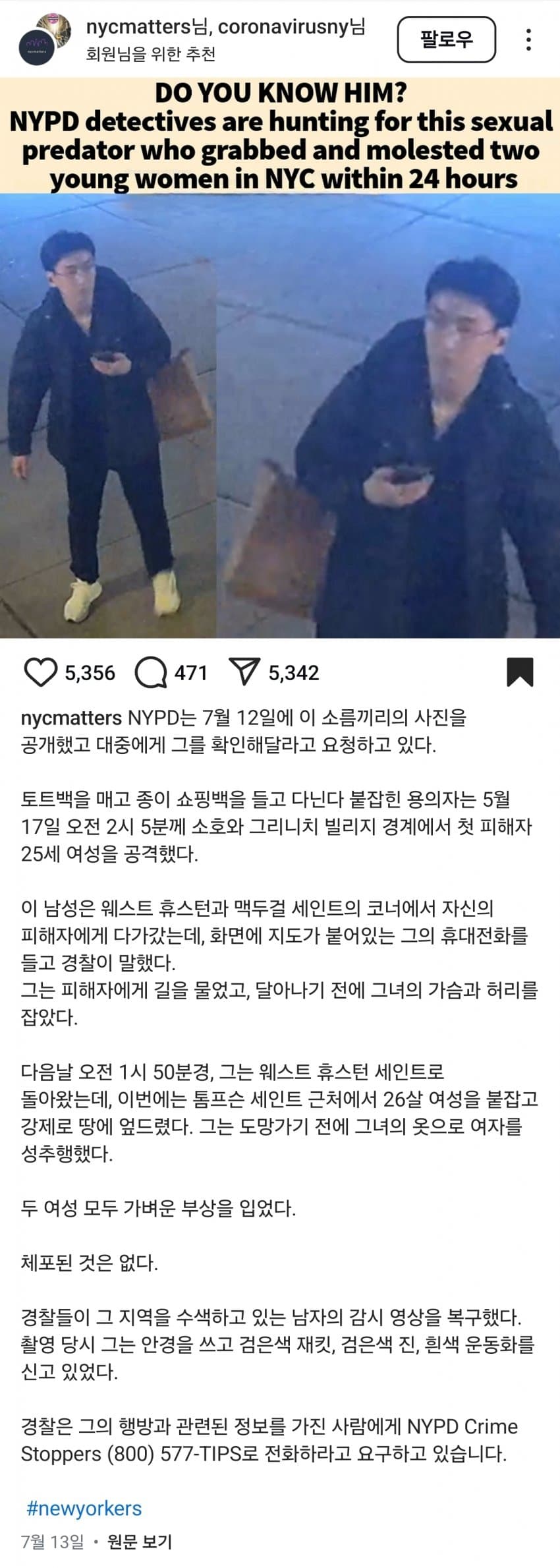Image resolution: width=560 pixels, height=1568 pixels.
Task: Tap the 팔로우 follow button
Action: pyautogui.click(x=446, y=40)
